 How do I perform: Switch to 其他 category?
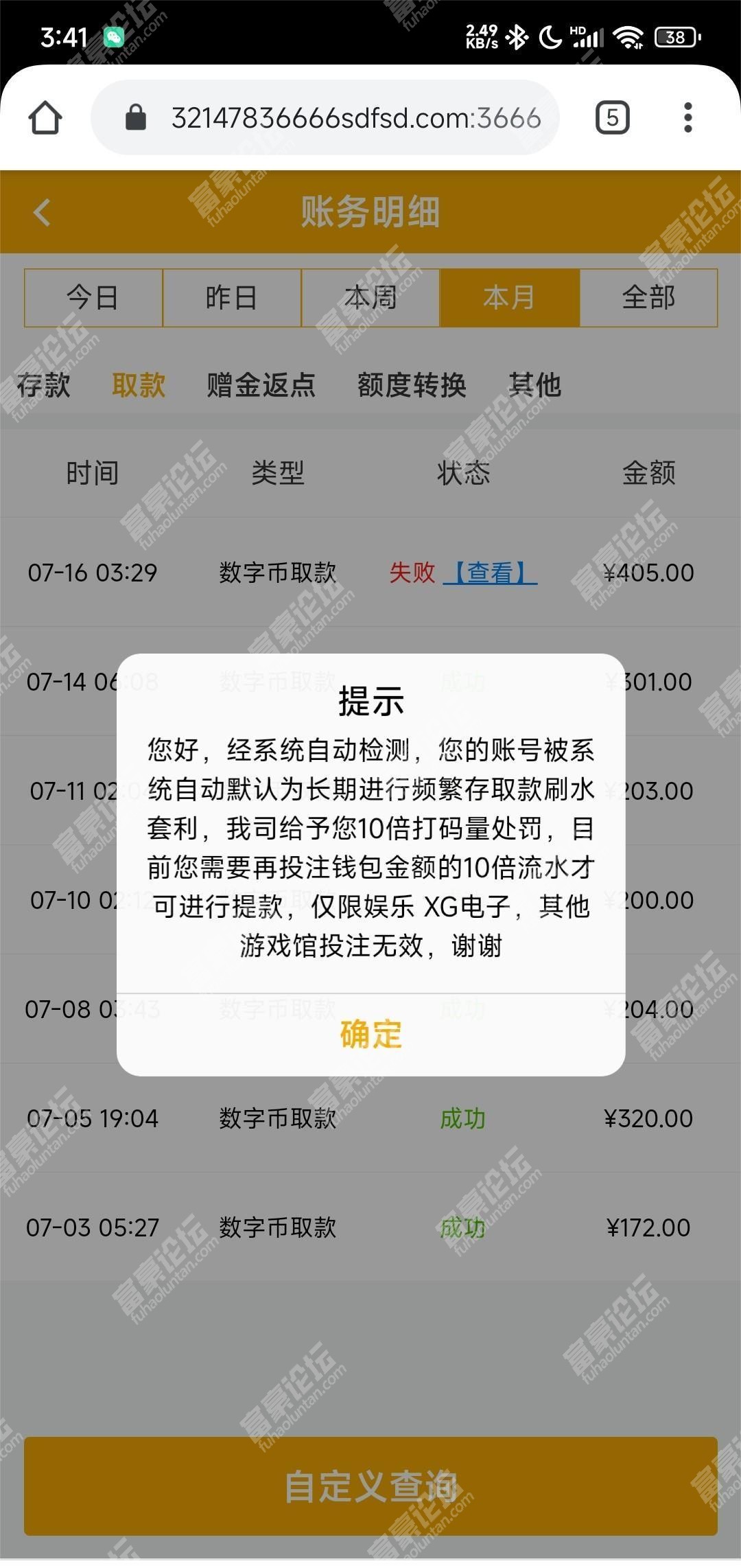click(x=535, y=385)
